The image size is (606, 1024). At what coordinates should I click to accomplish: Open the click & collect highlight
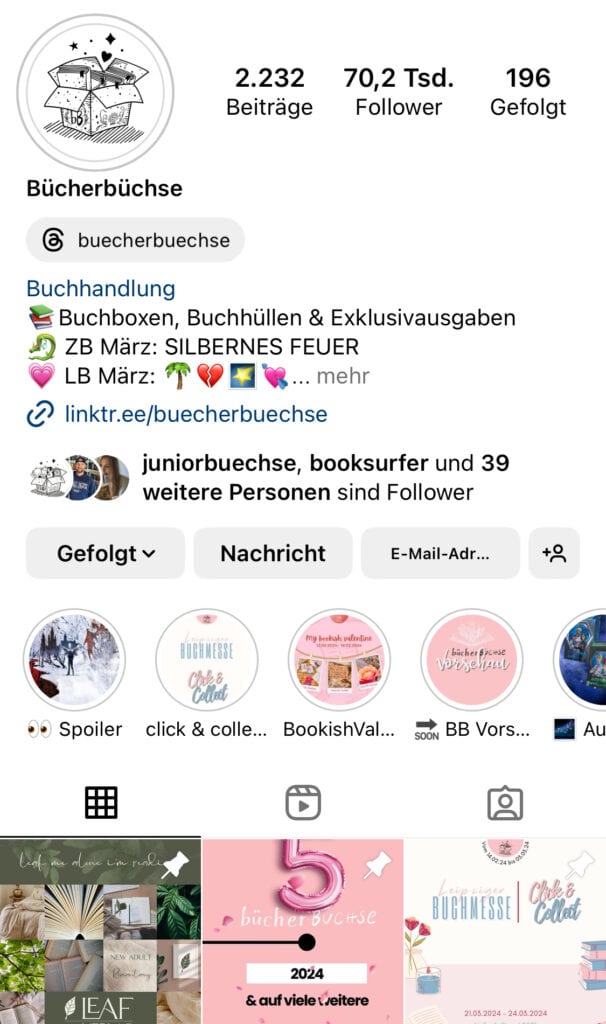[x=206, y=660]
